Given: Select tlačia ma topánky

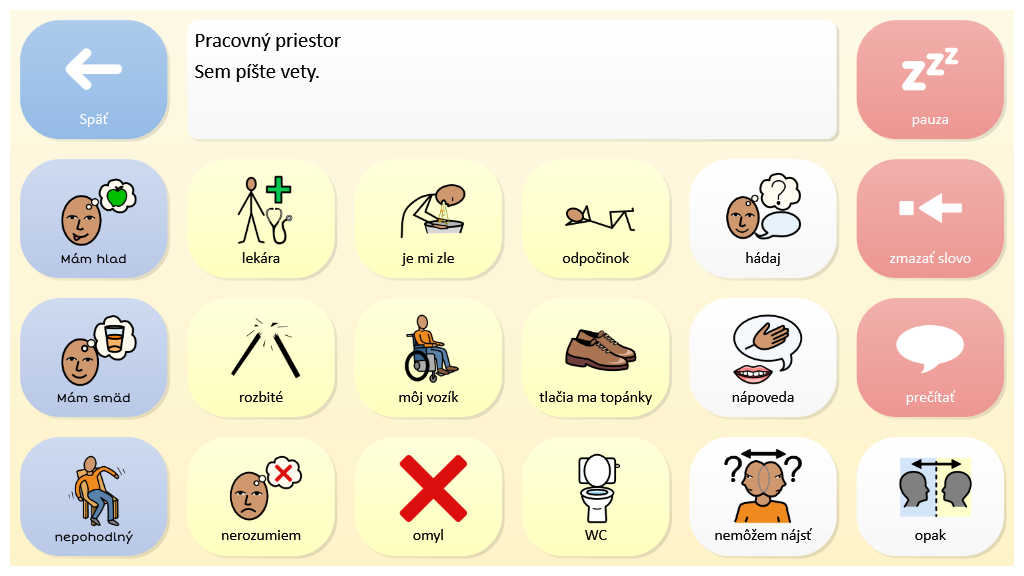Looking at the screenshot, I should click(x=595, y=357).
